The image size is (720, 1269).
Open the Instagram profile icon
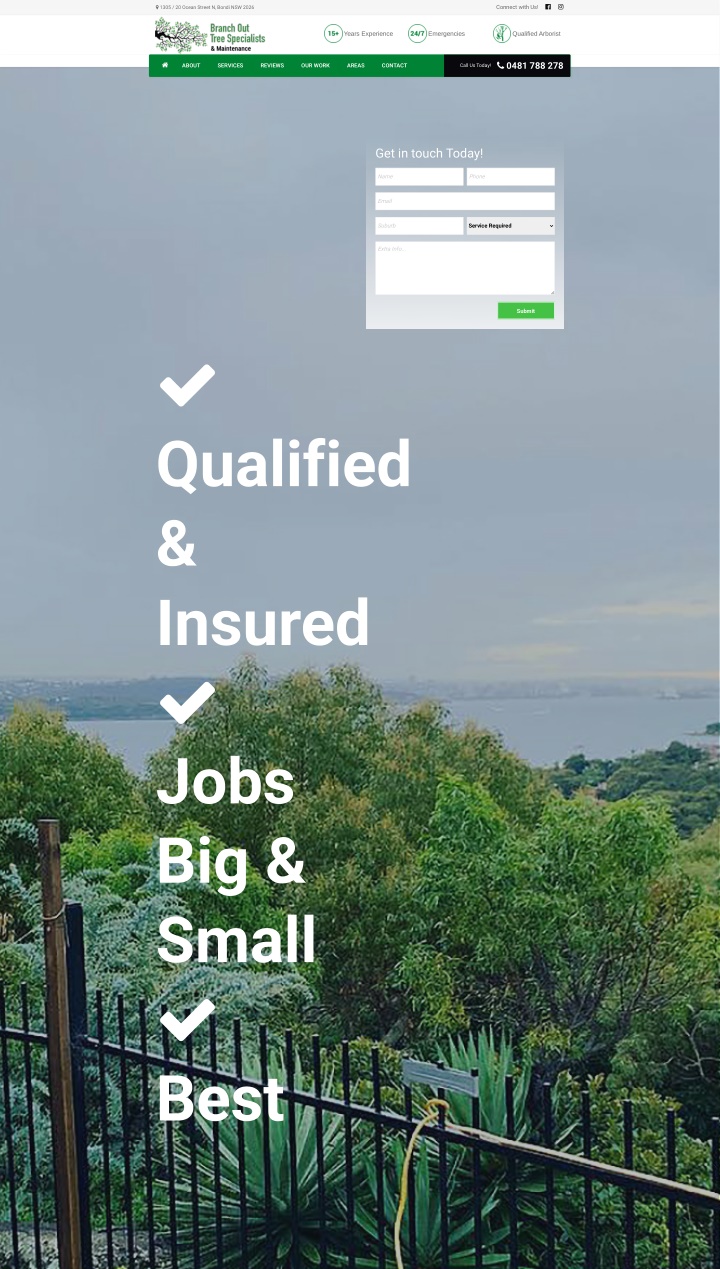point(561,7)
